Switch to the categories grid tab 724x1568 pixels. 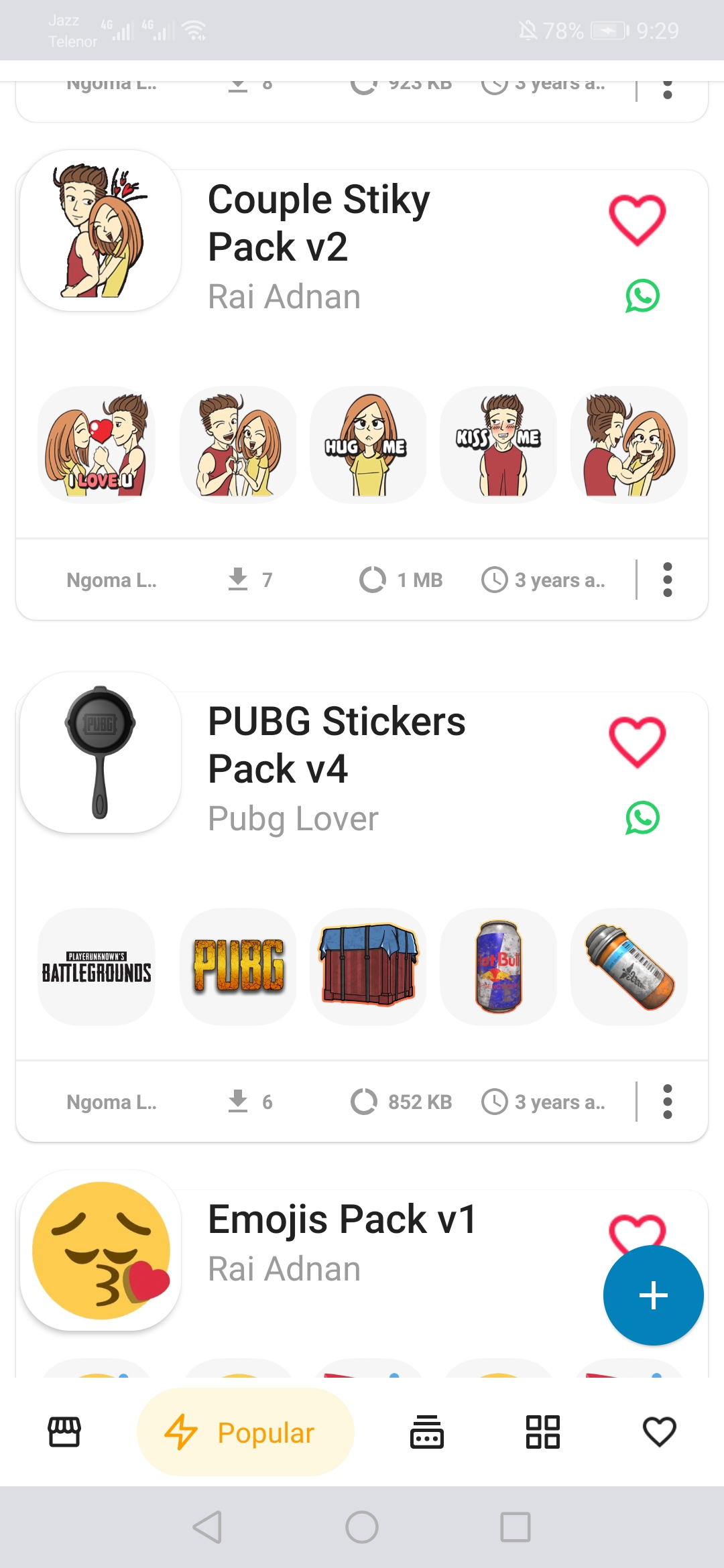[542, 1432]
